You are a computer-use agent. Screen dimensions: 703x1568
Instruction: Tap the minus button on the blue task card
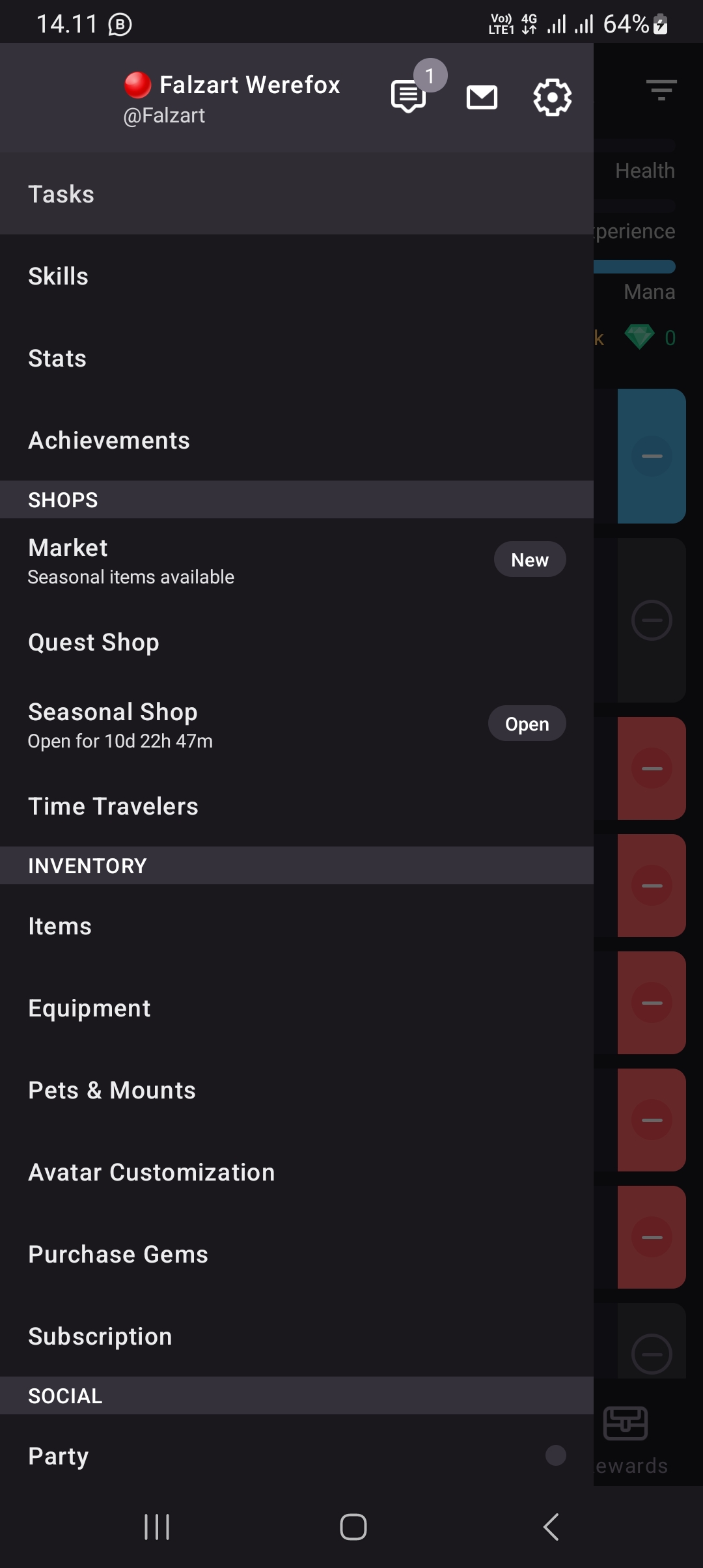tap(651, 456)
